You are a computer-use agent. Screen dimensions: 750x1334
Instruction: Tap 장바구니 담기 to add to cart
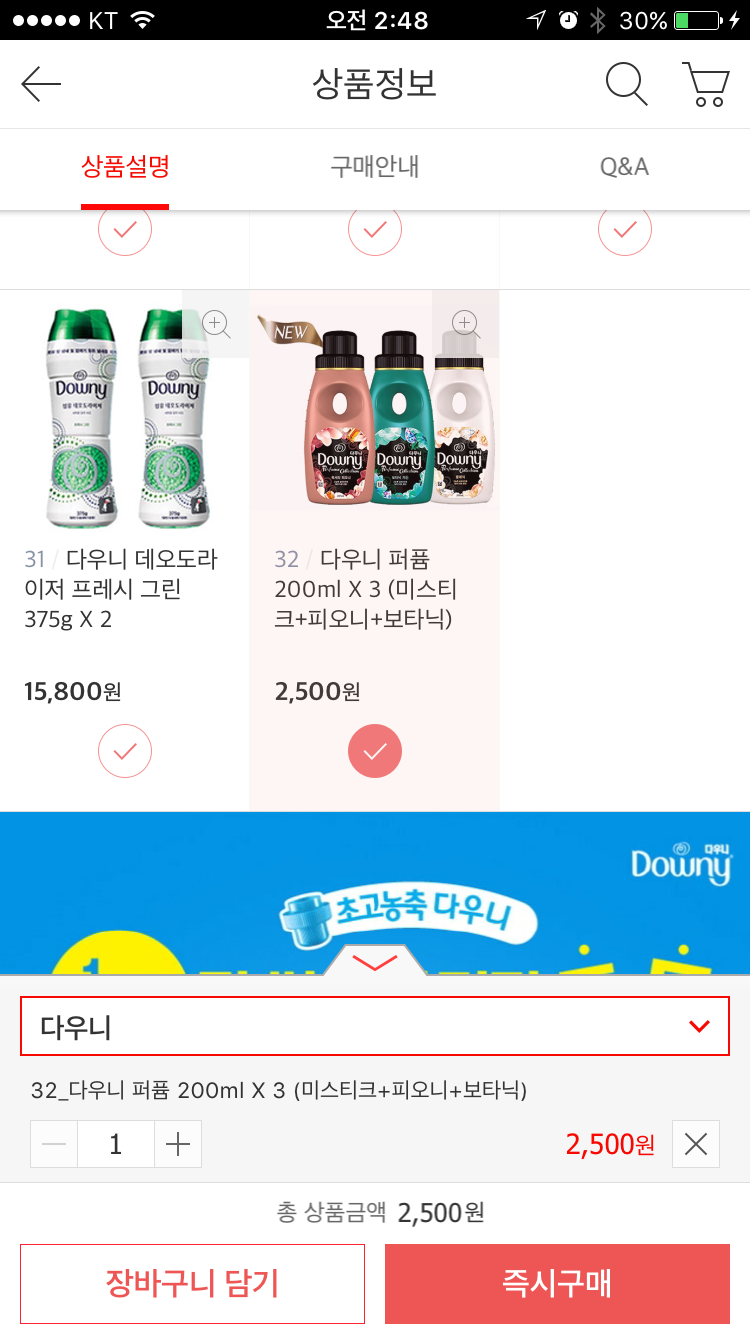(x=192, y=1283)
